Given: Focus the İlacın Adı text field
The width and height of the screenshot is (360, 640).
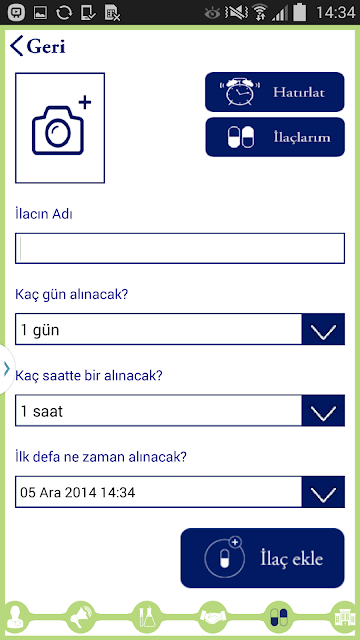Looking at the screenshot, I should 180,248.
